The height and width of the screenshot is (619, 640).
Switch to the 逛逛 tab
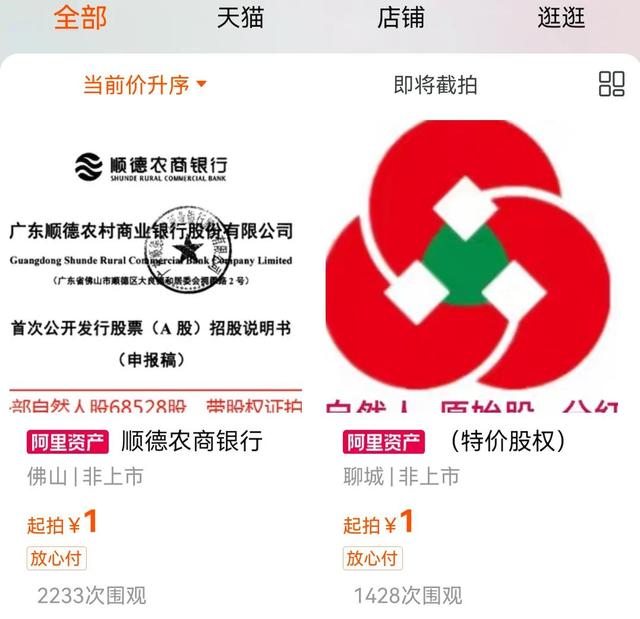click(561, 17)
